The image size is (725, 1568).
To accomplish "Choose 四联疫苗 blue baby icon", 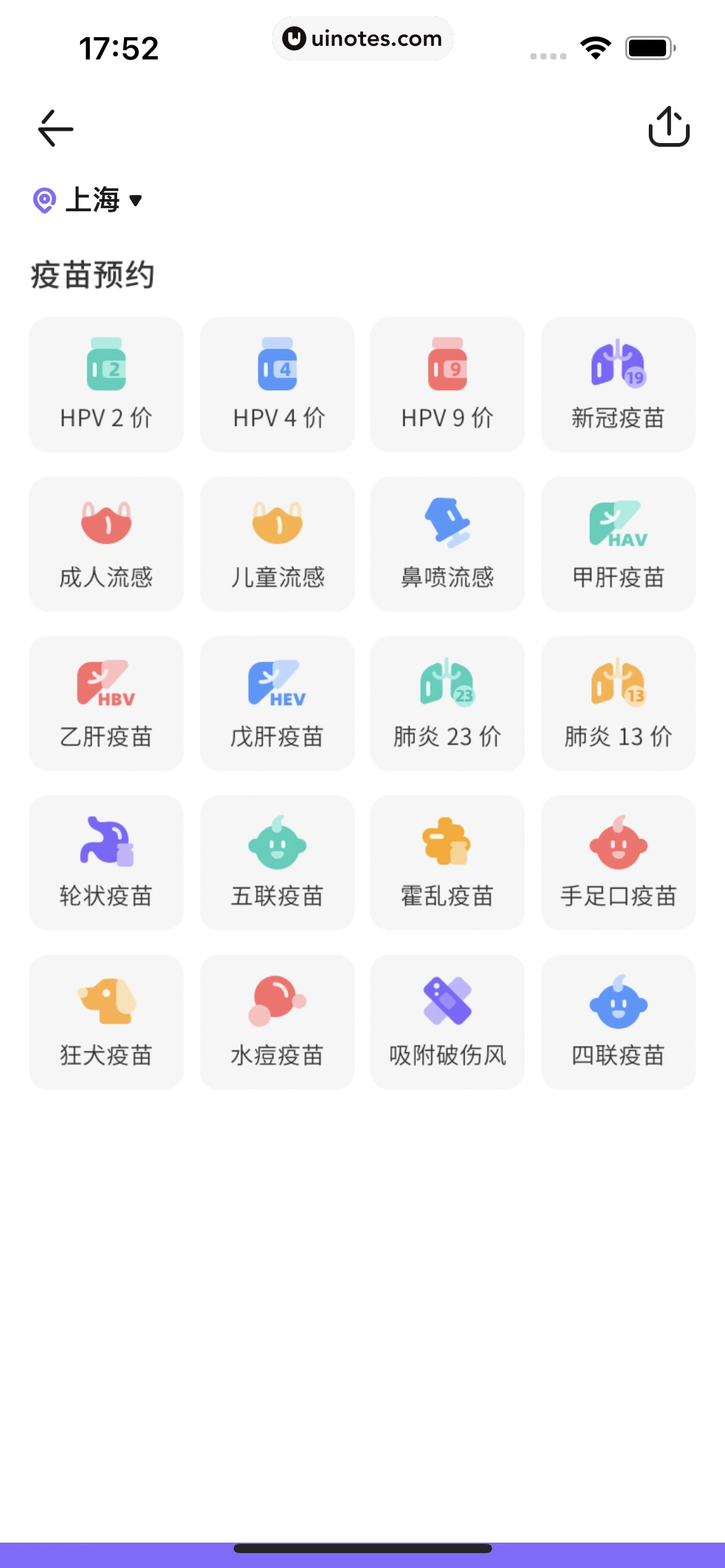I will click(x=618, y=1003).
